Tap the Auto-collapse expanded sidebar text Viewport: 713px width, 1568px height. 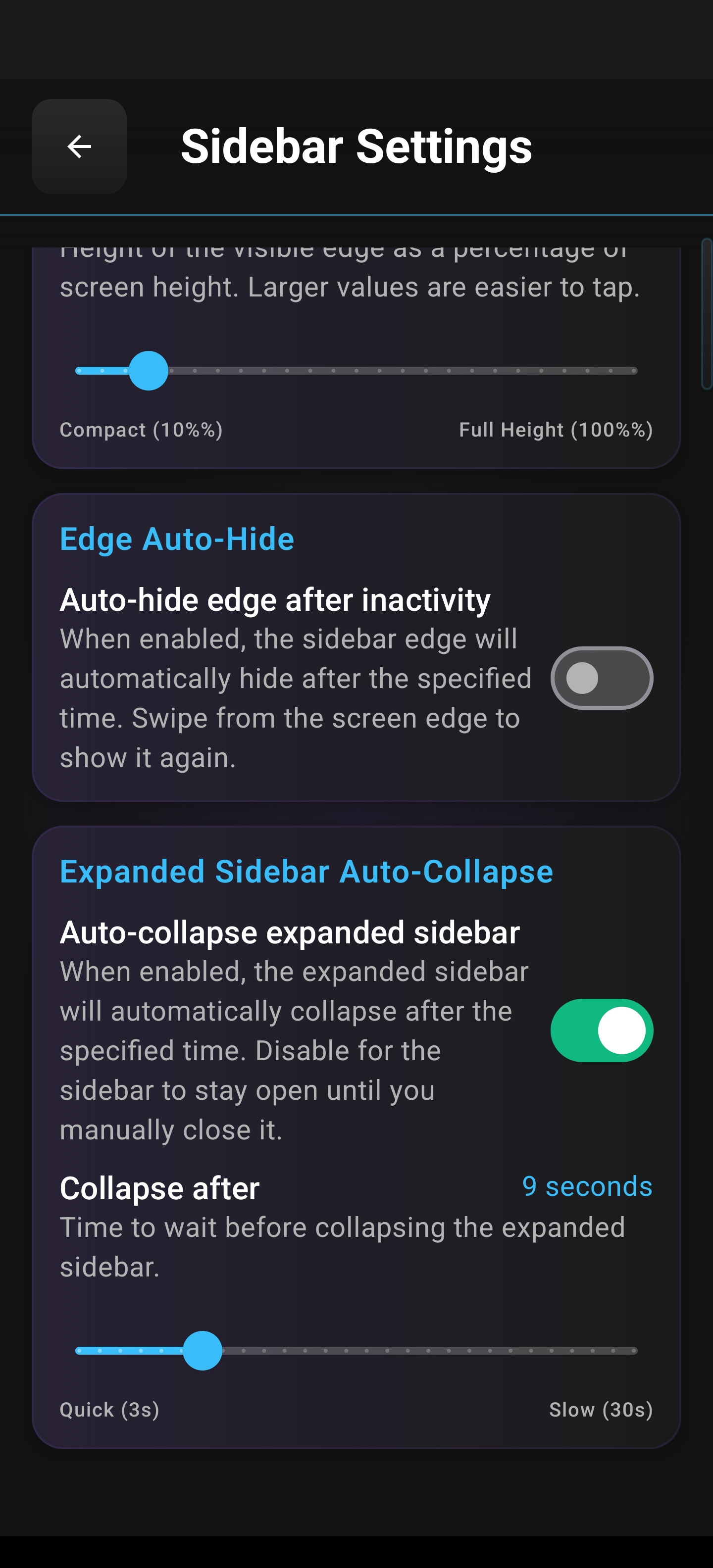(289, 931)
